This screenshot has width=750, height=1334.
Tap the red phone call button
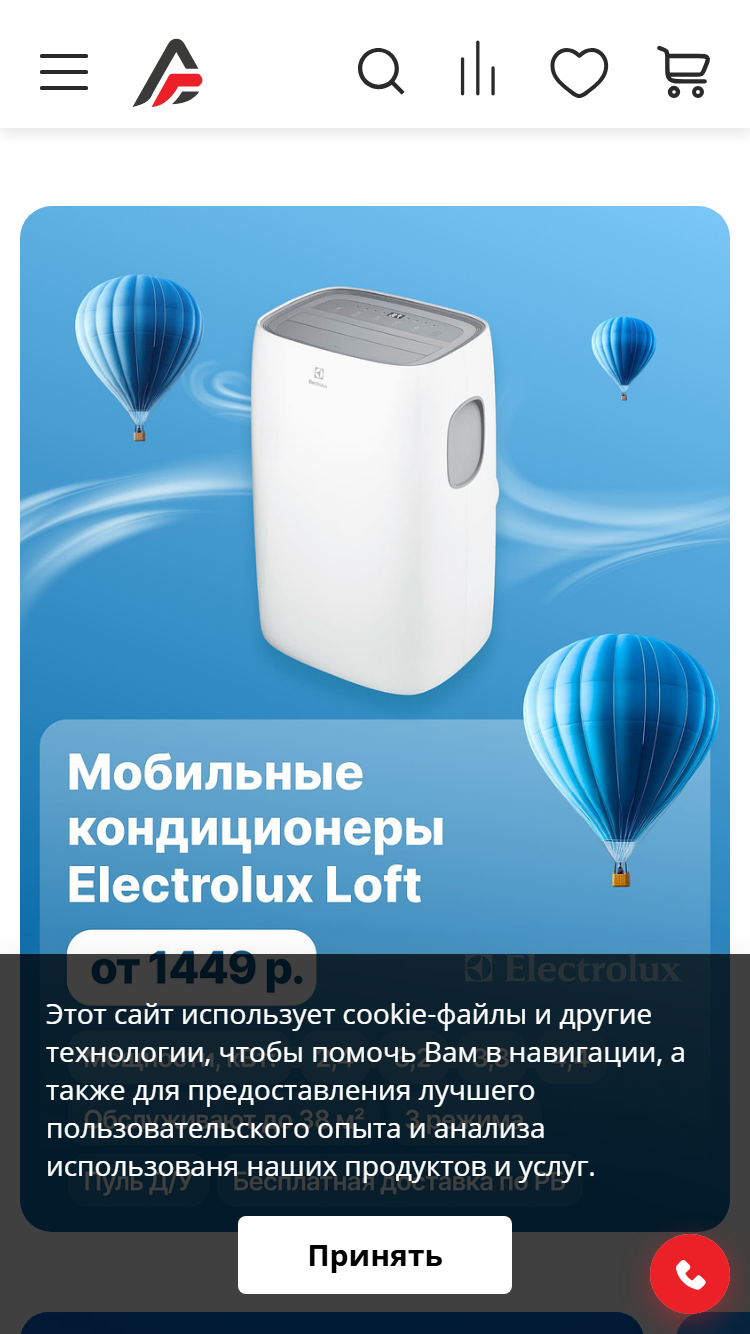[x=690, y=1274]
